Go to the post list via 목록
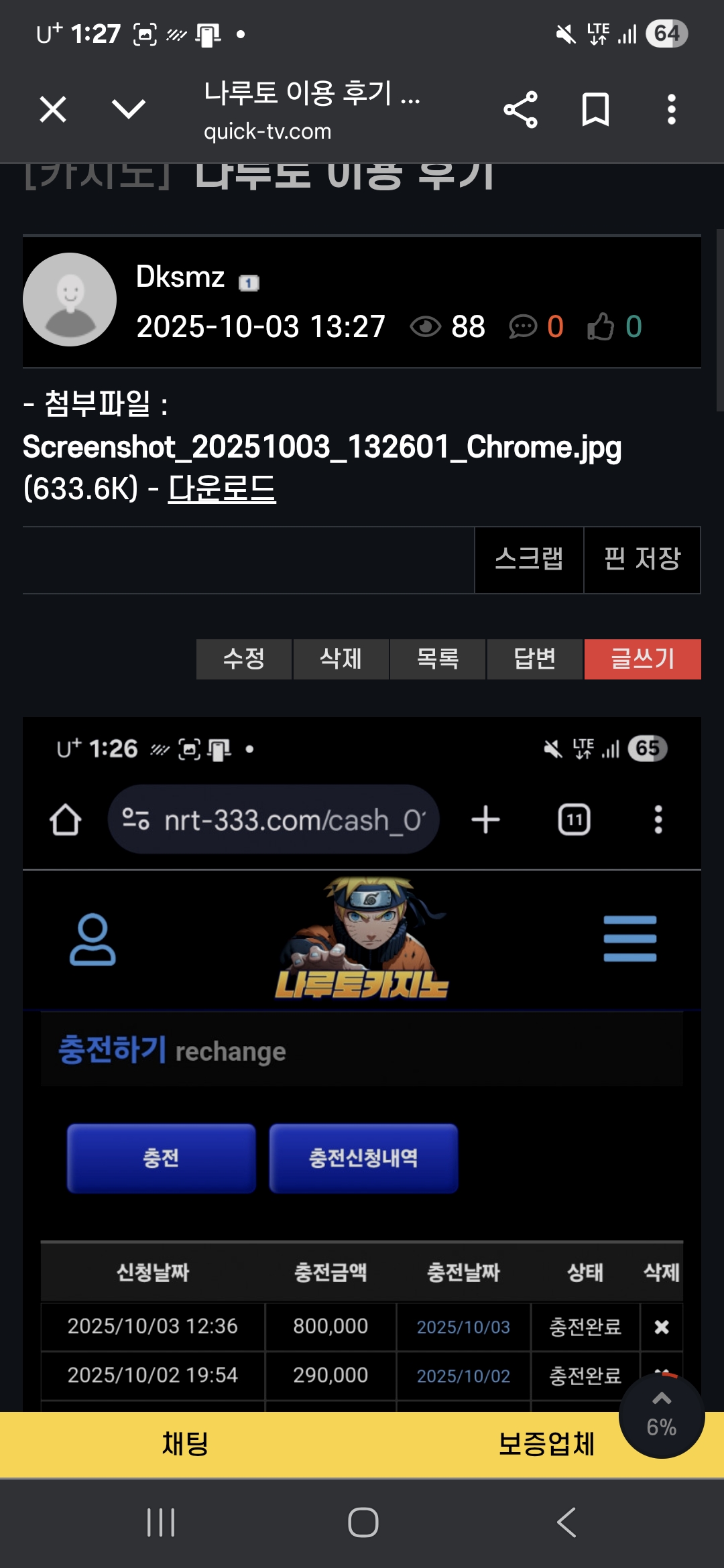 (438, 659)
